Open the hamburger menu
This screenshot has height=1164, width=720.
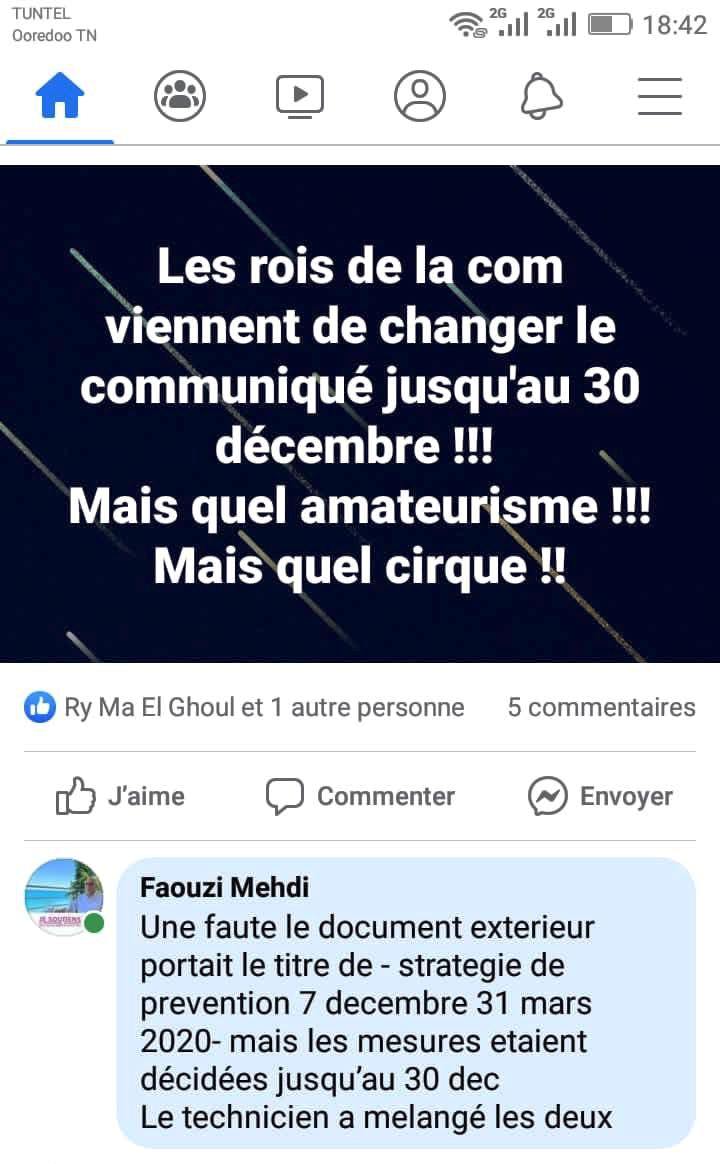click(x=660, y=96)
